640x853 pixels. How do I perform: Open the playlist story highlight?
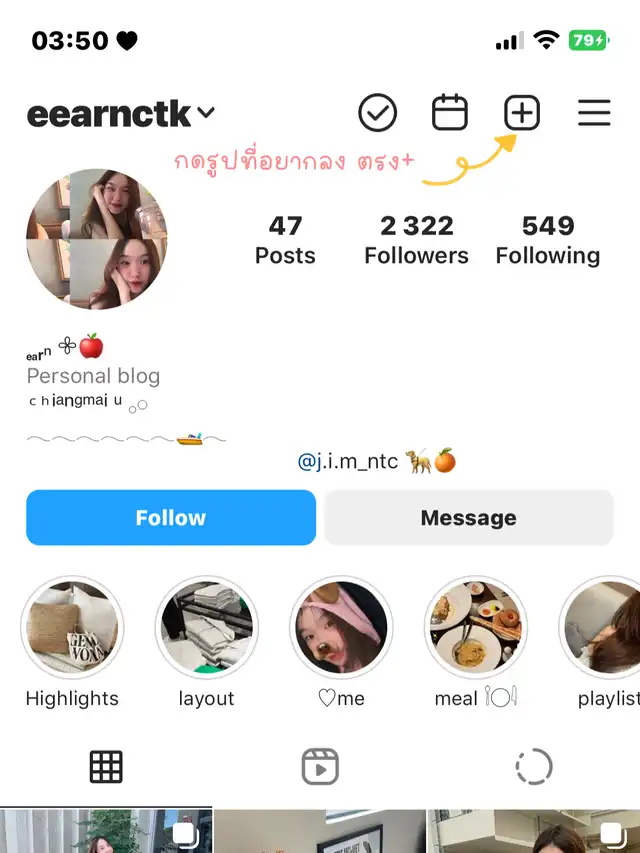(x=604, y=628)
